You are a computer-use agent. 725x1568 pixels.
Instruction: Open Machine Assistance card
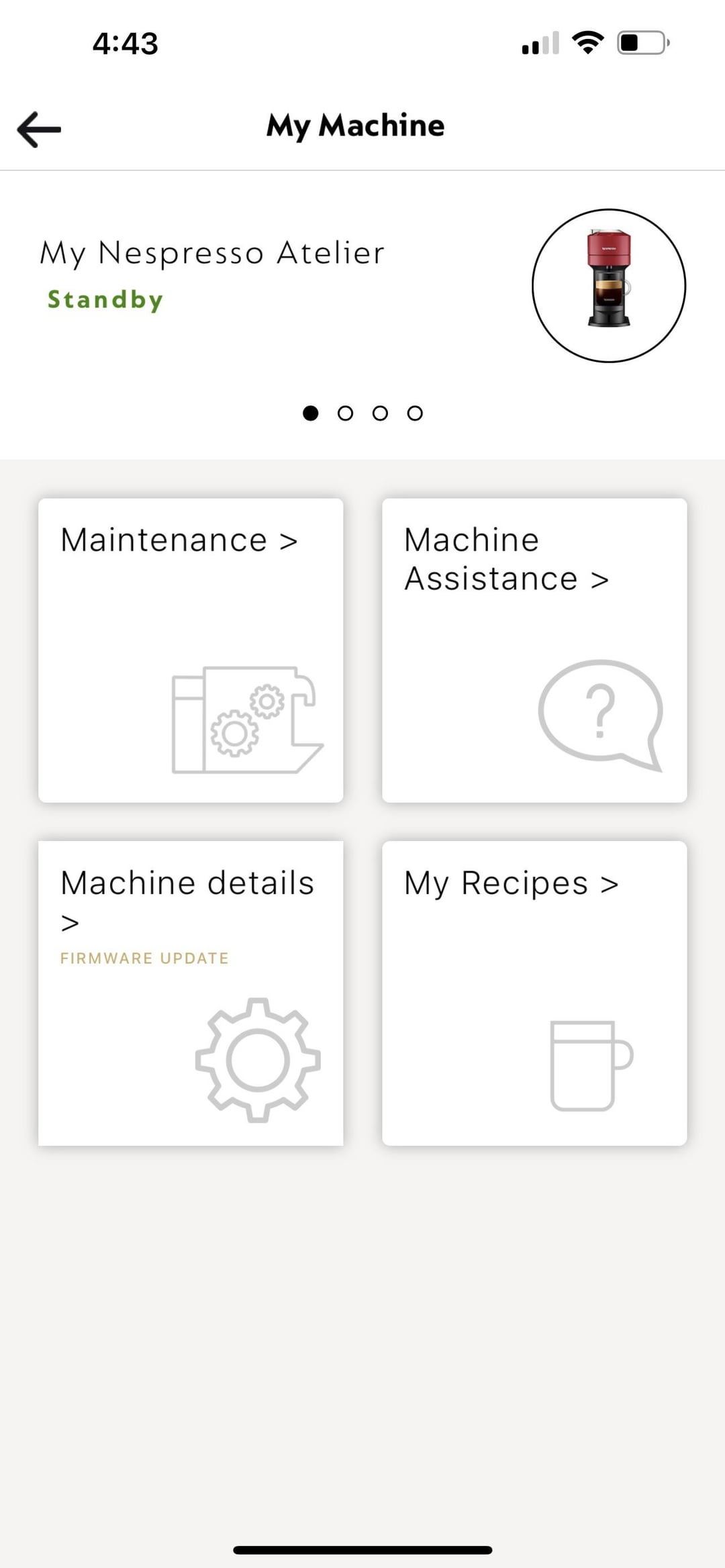pyautogui.click(x=534, y=650)
